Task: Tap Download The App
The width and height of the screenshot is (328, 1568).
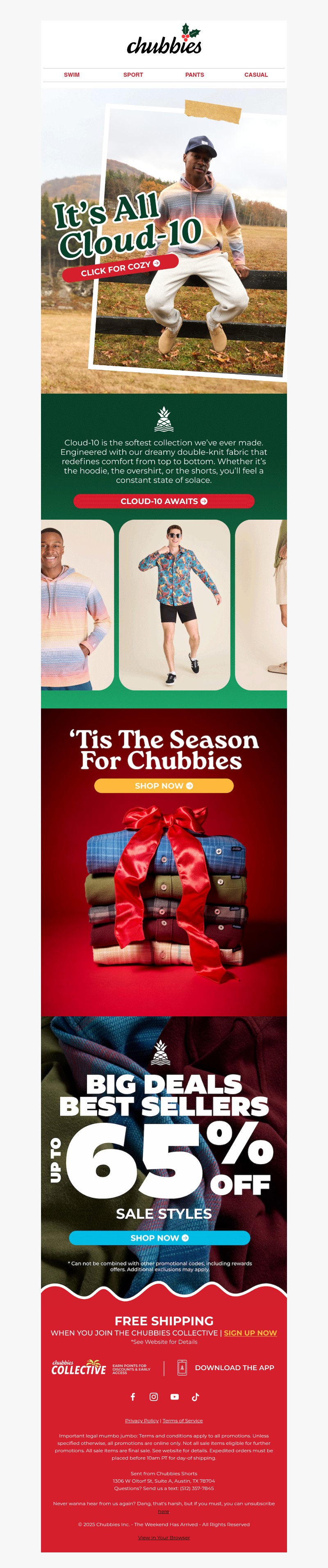Action: click(234, 1367)
